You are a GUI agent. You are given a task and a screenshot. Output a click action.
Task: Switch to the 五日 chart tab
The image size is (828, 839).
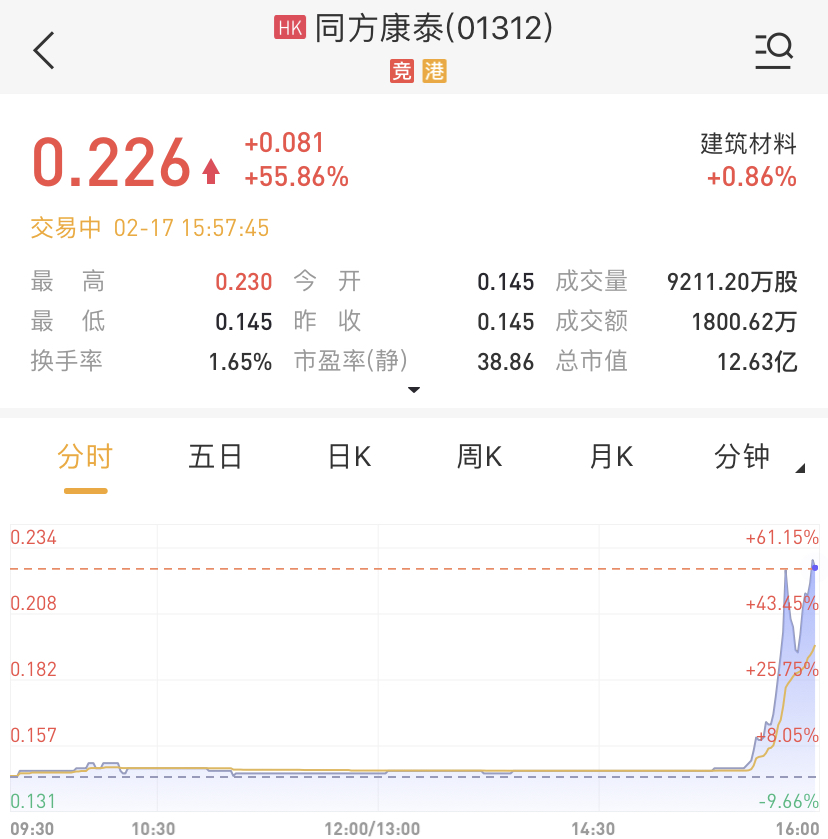pyautogui.click(x=215, y=458)
